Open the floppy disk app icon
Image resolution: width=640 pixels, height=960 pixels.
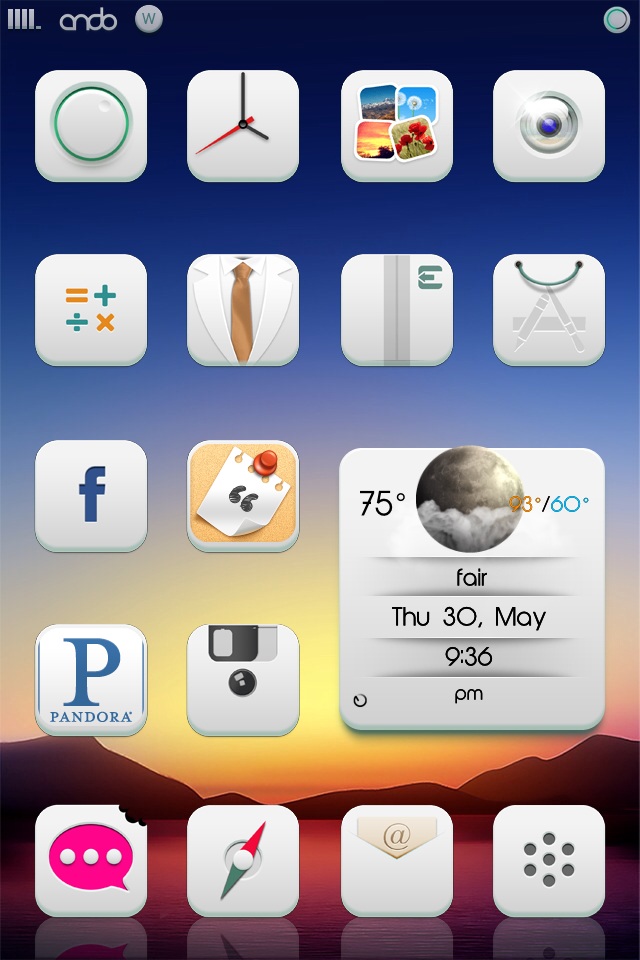(243, 680)
